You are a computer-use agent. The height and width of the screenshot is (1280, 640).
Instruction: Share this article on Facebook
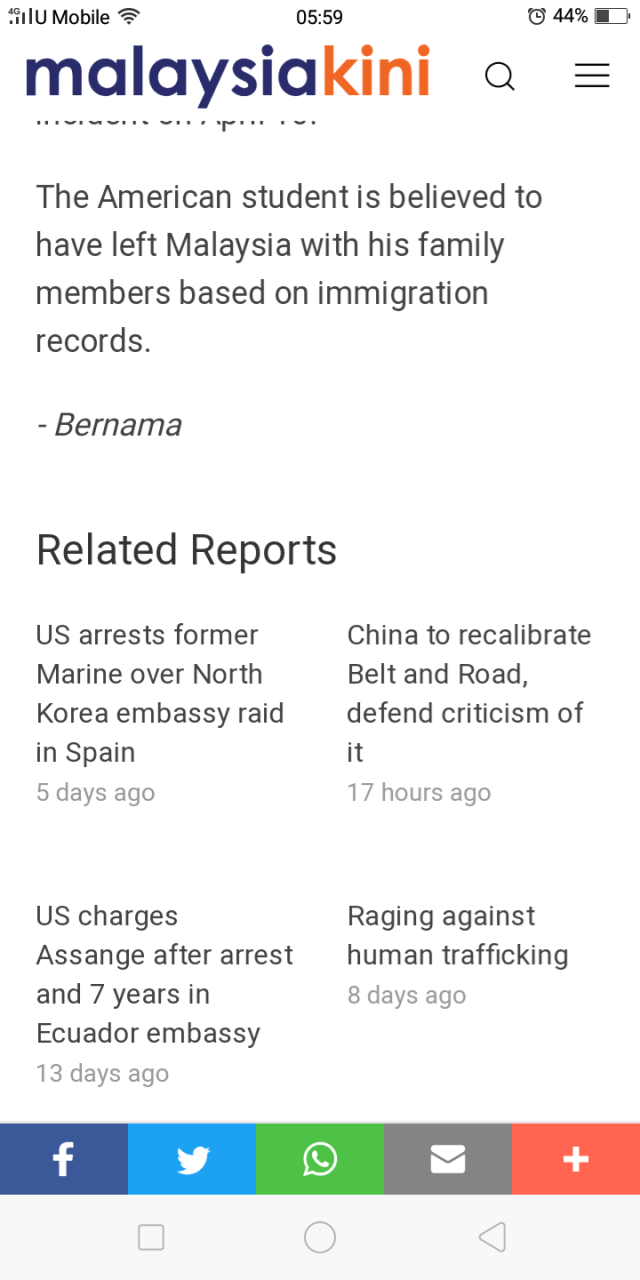(x=63, y=1159)
